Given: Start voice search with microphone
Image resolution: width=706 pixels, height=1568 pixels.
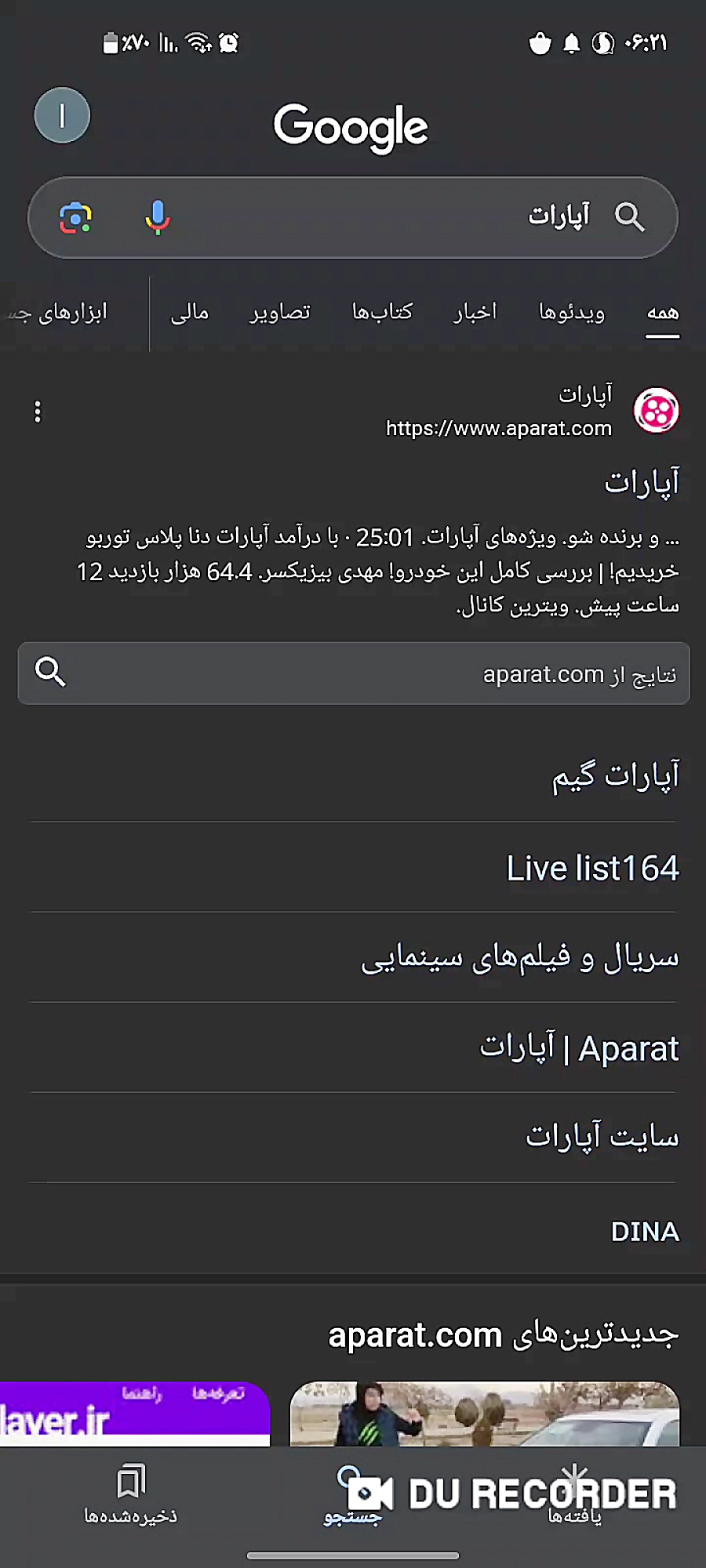Looking at the screenshot, I should click(158, 217).
